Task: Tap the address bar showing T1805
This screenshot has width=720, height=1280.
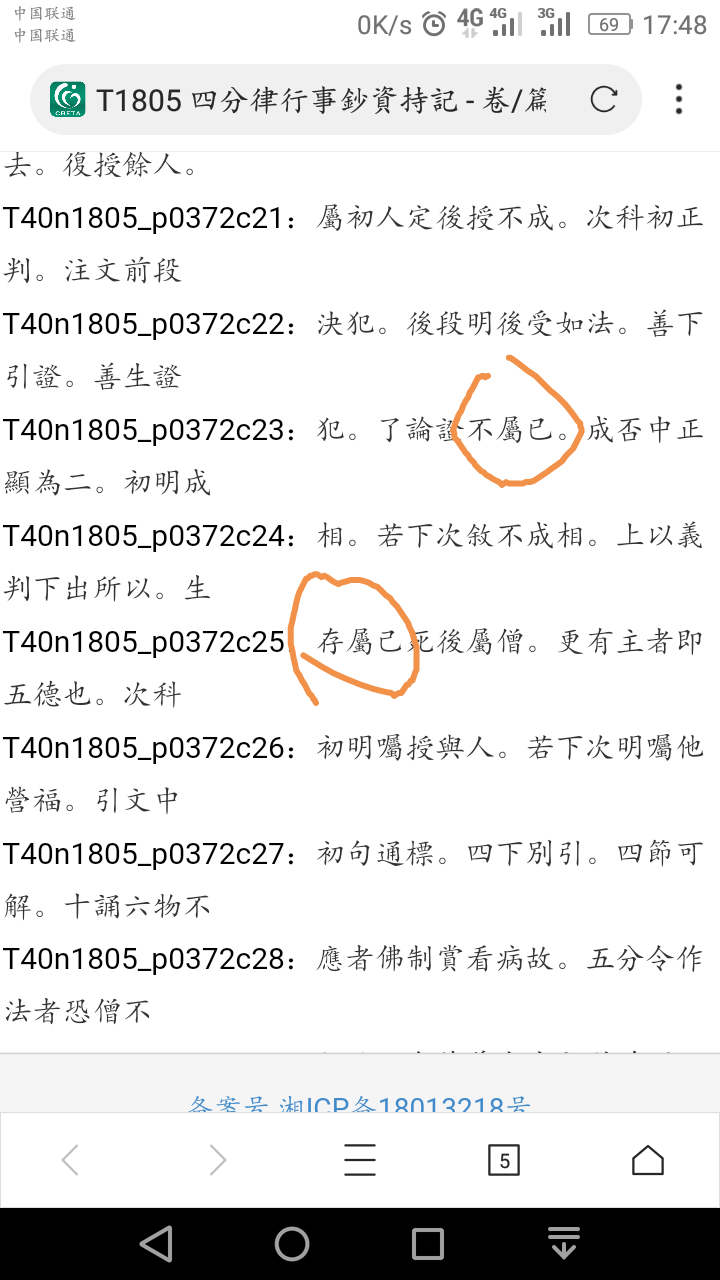Action: pyautogui.click(x=320, y=100)
